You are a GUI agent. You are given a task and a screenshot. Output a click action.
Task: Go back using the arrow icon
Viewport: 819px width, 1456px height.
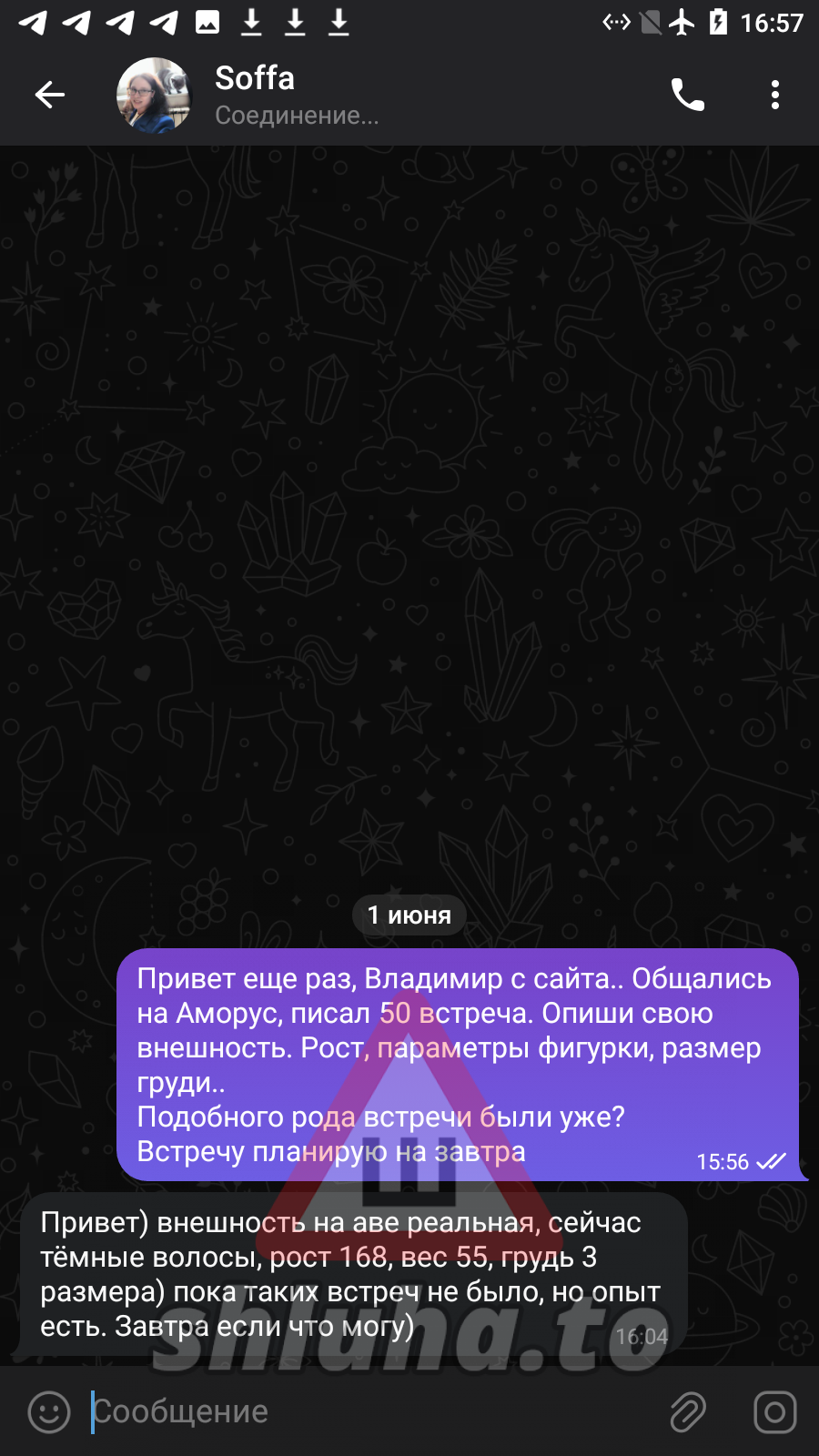(x=50, y=95)
